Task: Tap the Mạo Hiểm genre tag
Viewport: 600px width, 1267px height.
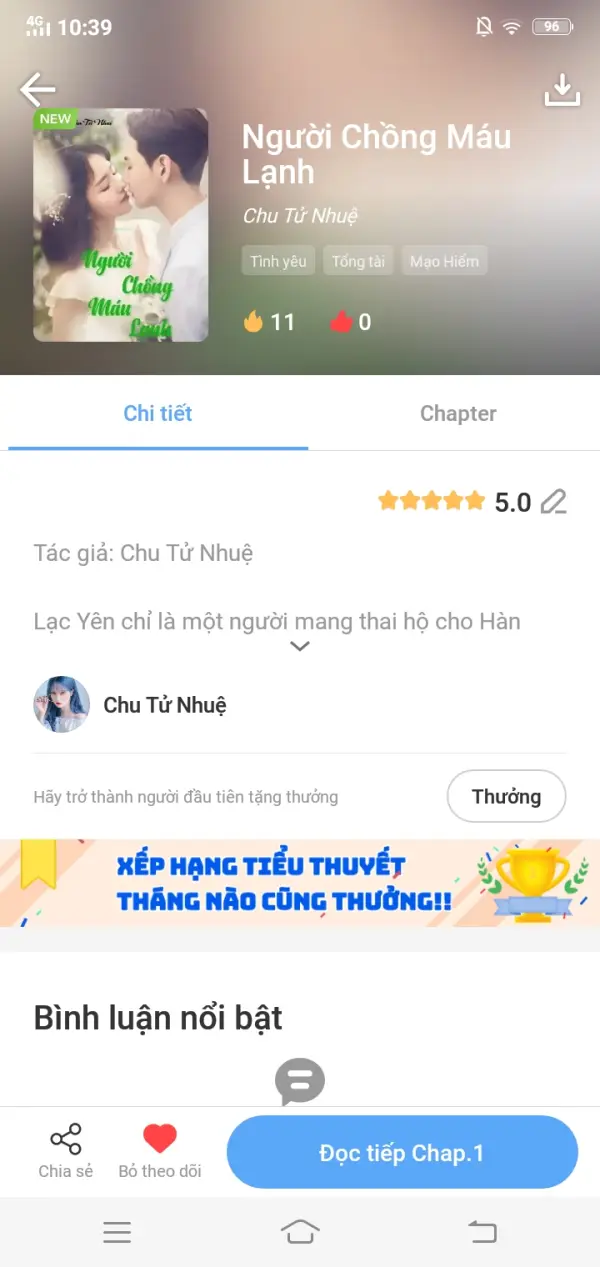Action: (444, 261)
